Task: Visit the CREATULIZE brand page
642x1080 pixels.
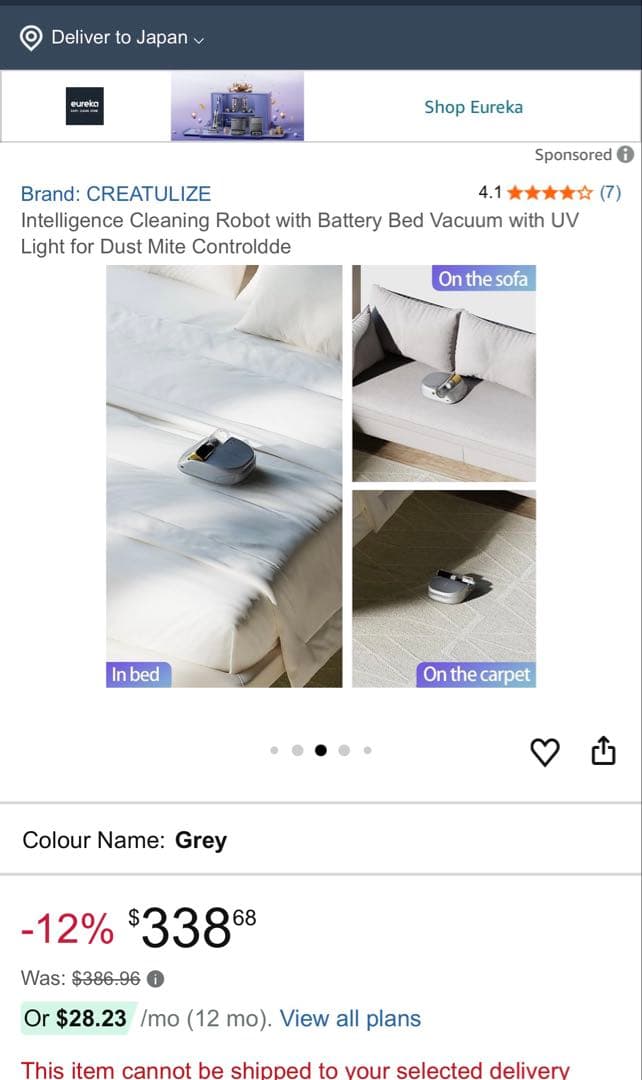Action: click(116, 193)
